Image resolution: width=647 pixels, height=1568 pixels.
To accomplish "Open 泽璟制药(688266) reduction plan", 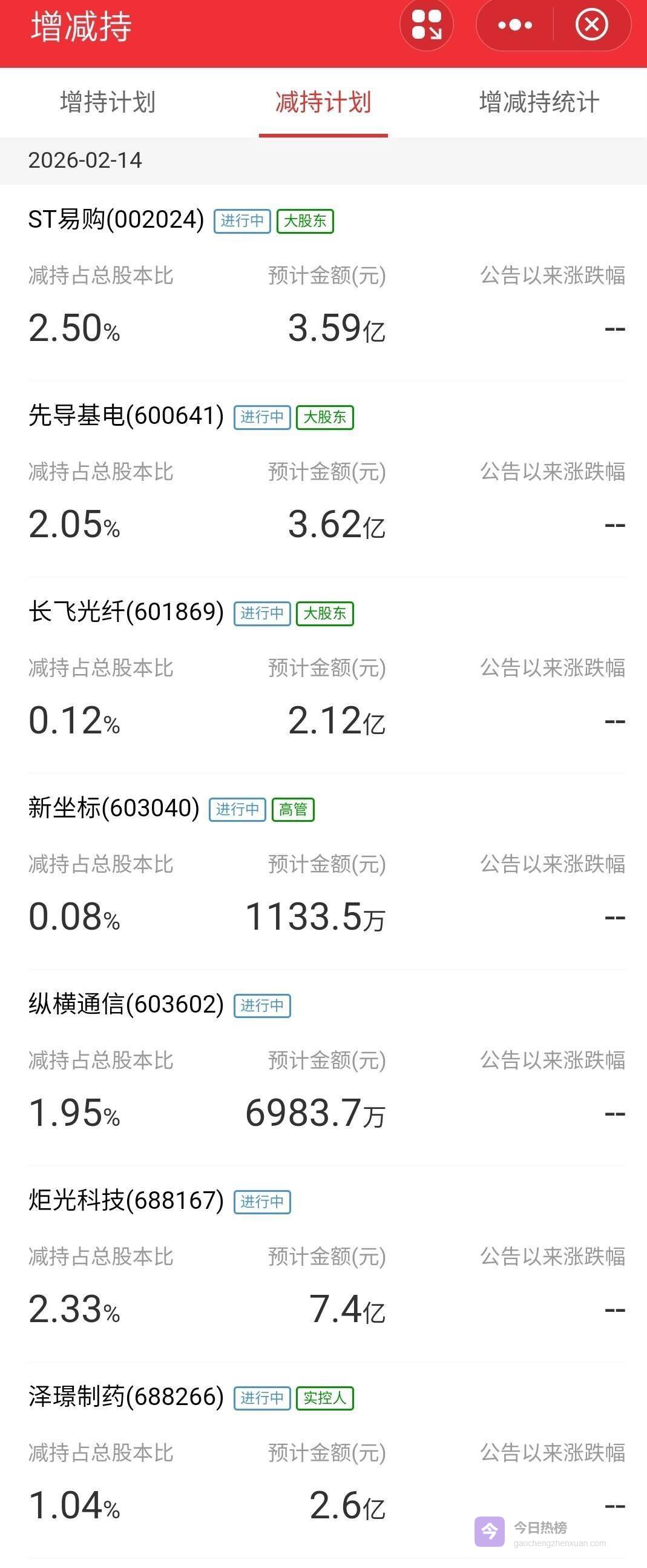I will point(126,1397).
